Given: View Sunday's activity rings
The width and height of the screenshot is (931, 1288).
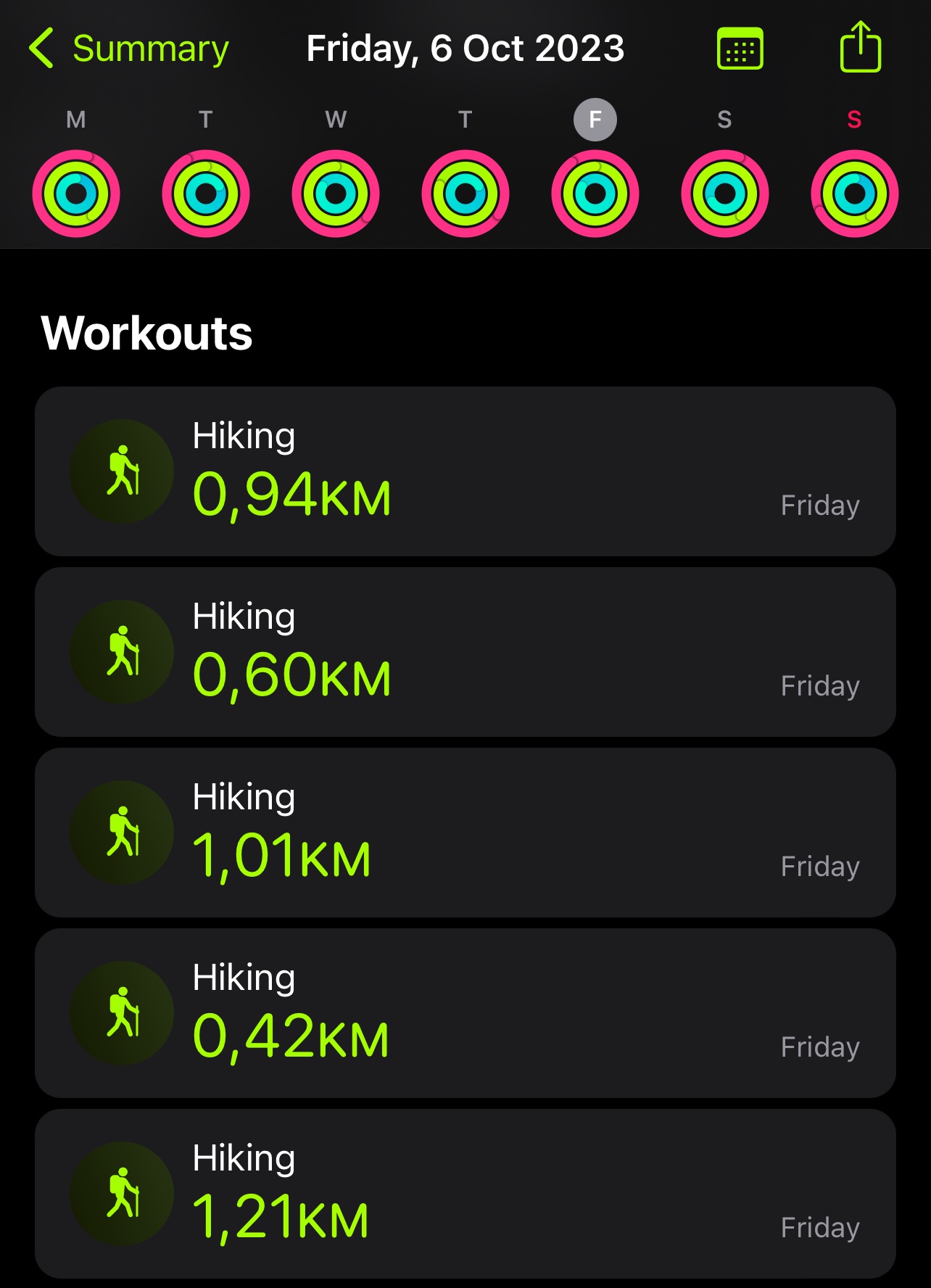Looking at the screenshot, I should point(854,194).
